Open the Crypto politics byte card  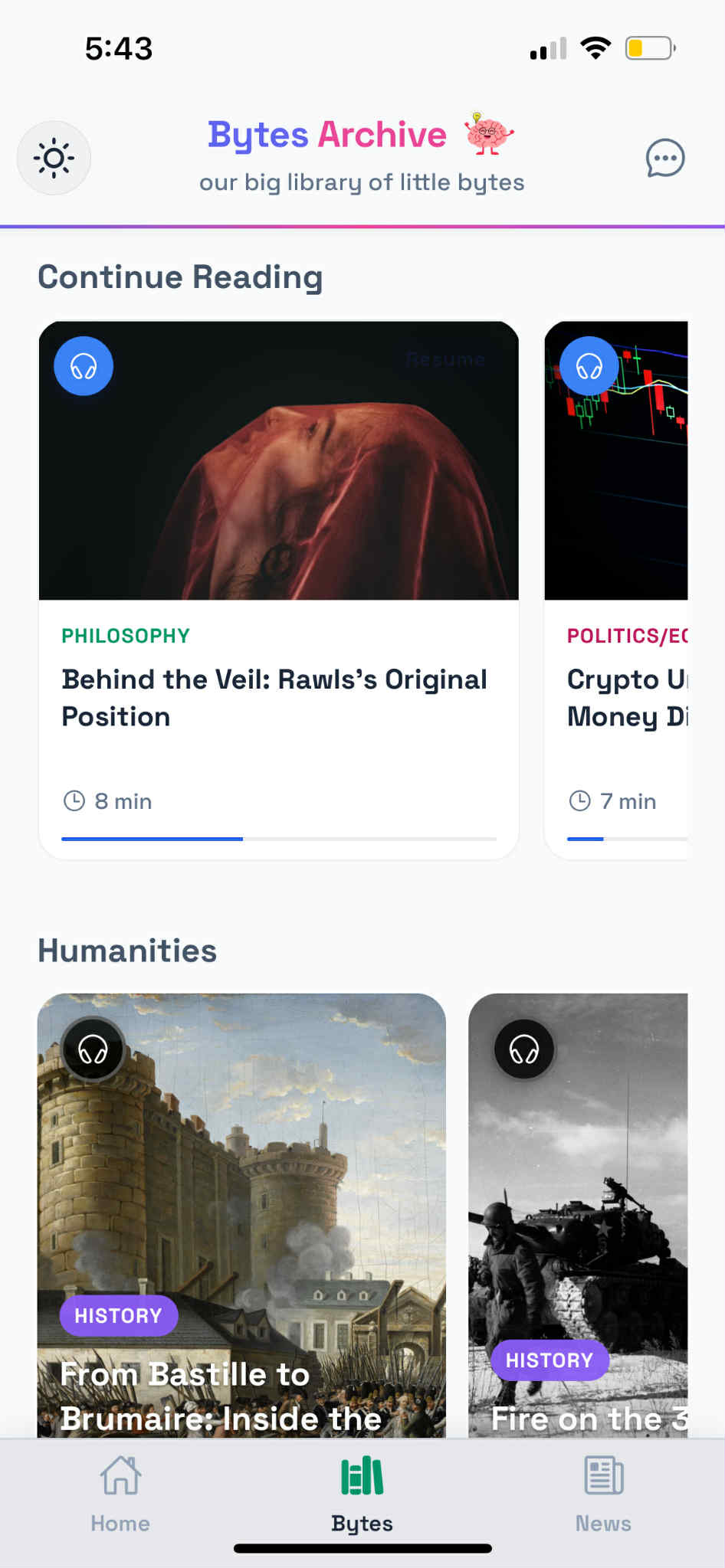625,697
